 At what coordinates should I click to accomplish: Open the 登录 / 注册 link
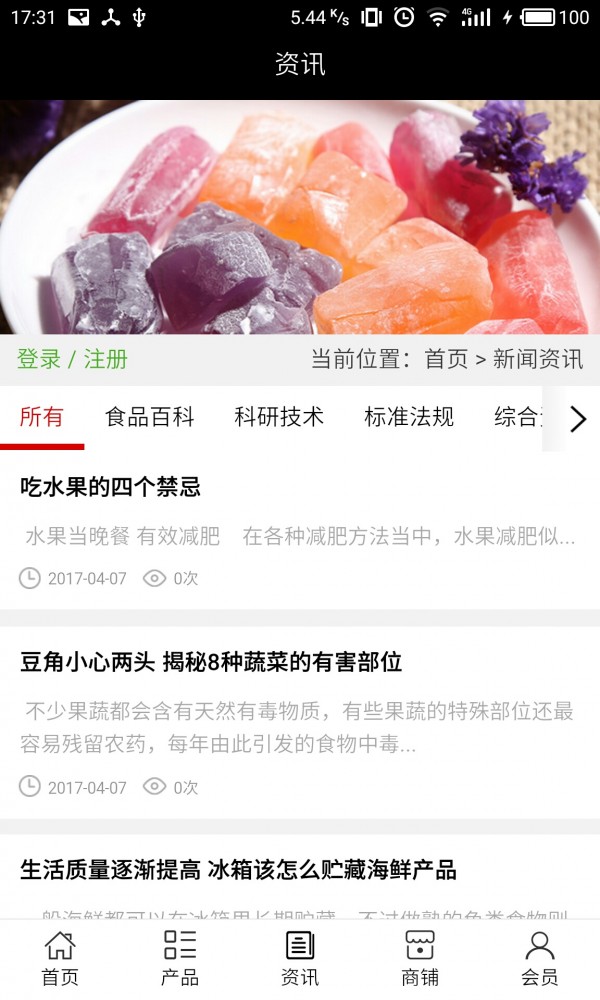pyautogui.click(x=72, y=360)
